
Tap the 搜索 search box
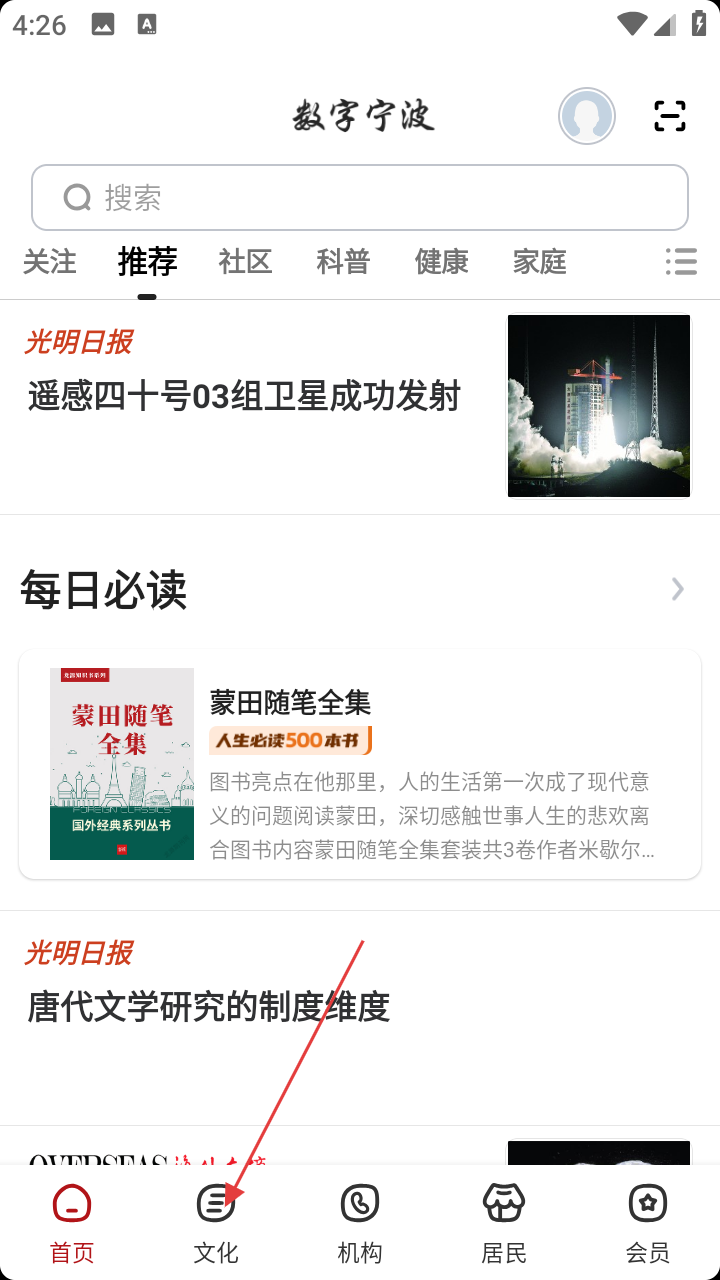(360, 198)
